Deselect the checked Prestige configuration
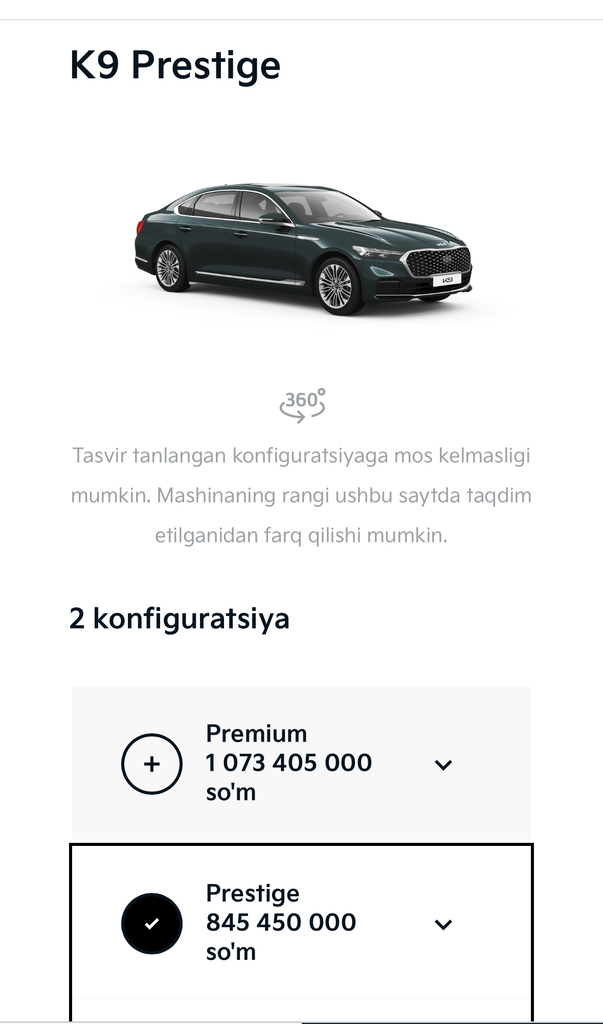This screenshot has height=1024, width=603. click(x=152, y=924)
